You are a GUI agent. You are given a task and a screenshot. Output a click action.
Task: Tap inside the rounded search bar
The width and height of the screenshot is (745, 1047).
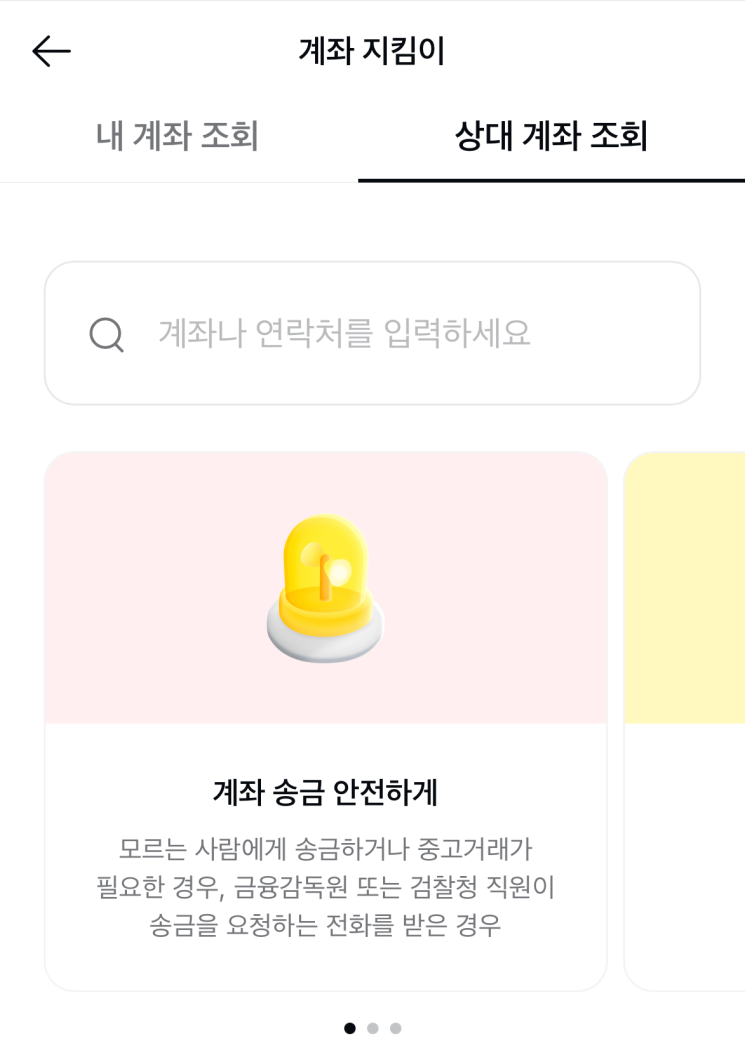(372, 332)
